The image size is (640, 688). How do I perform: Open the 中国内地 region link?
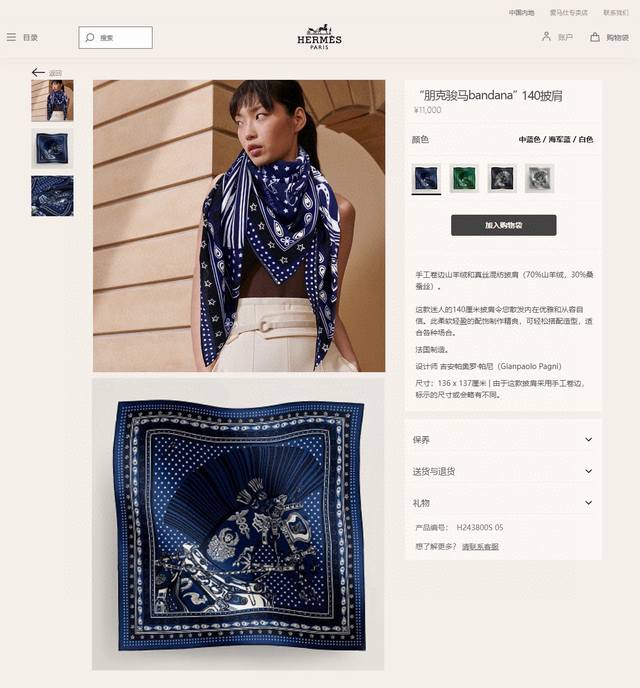click(x=521, y=13)
